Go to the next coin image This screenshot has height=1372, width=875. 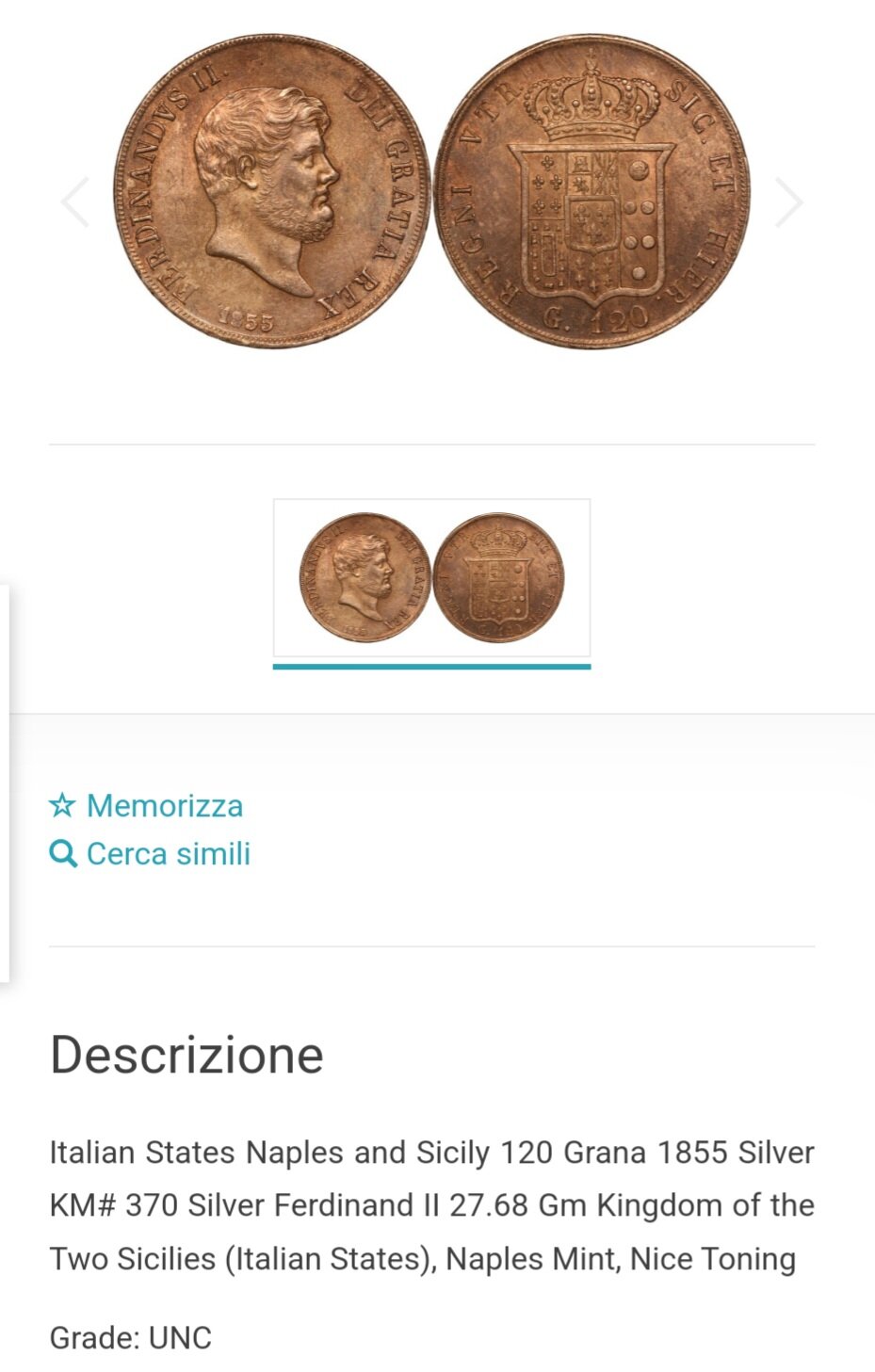tap(788, 202)
